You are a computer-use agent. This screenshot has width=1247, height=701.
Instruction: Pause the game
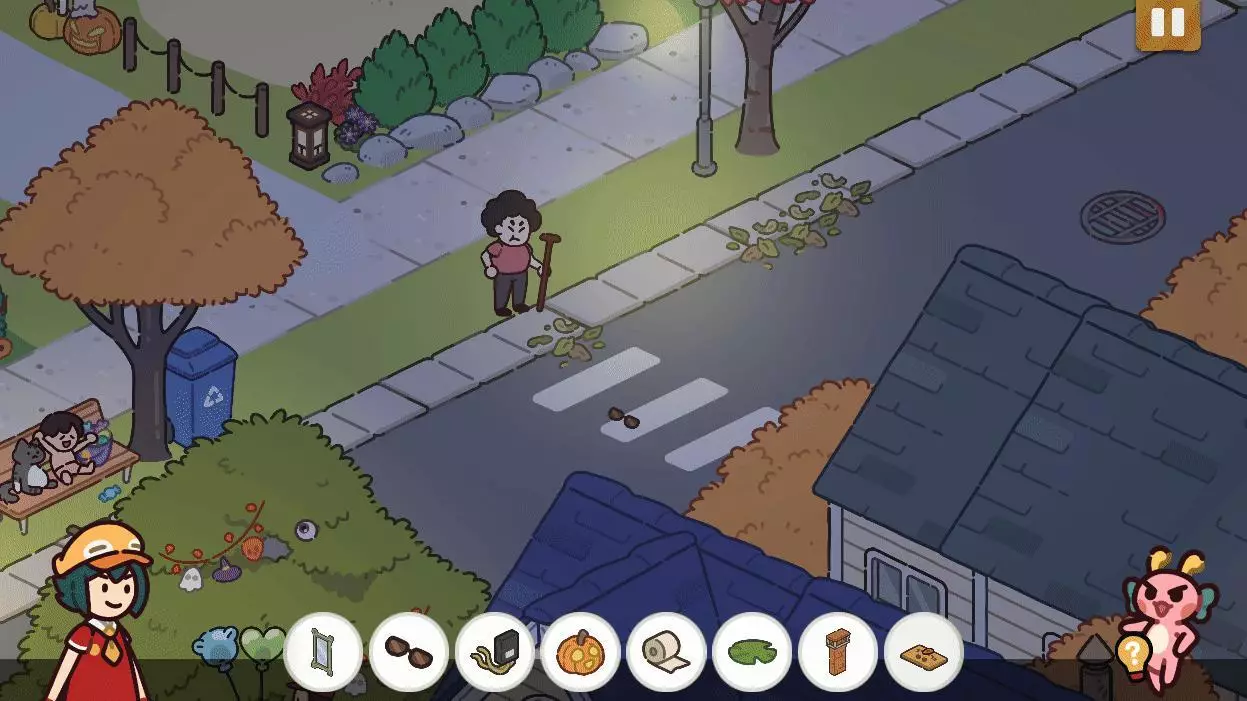1167,23
